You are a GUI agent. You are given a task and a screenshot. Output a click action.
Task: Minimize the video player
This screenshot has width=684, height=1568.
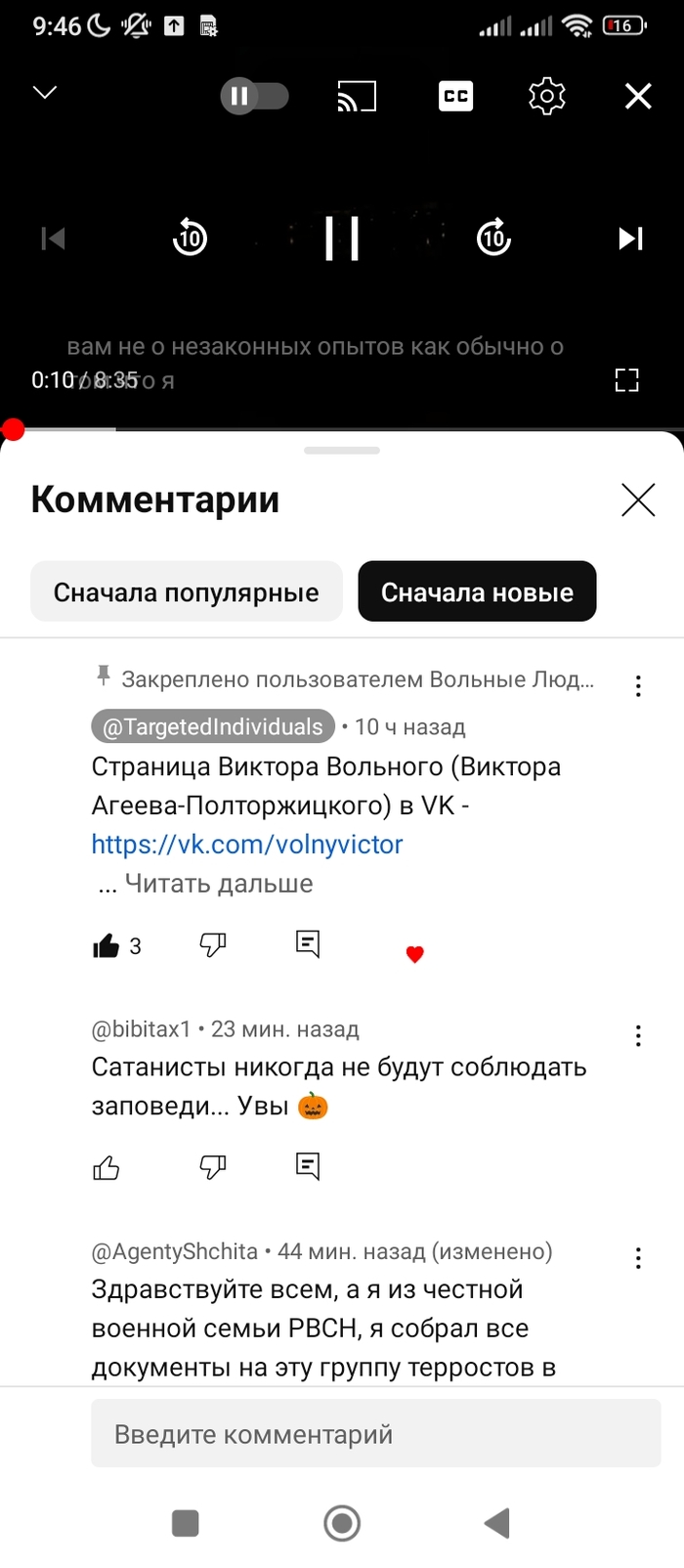pyautogui.click(x=45, y=93)
